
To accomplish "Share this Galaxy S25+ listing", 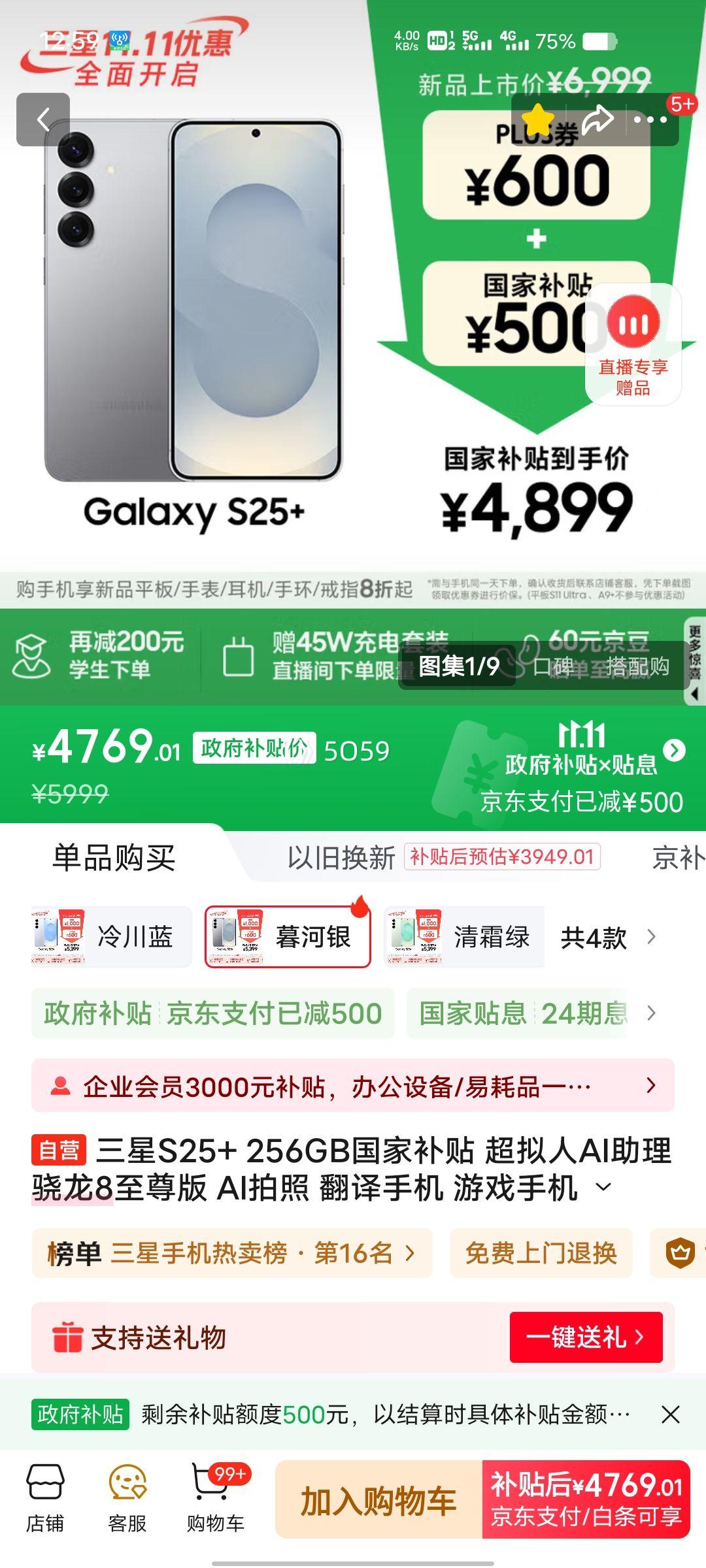I will pyautogui.click(x=597, y=120).
